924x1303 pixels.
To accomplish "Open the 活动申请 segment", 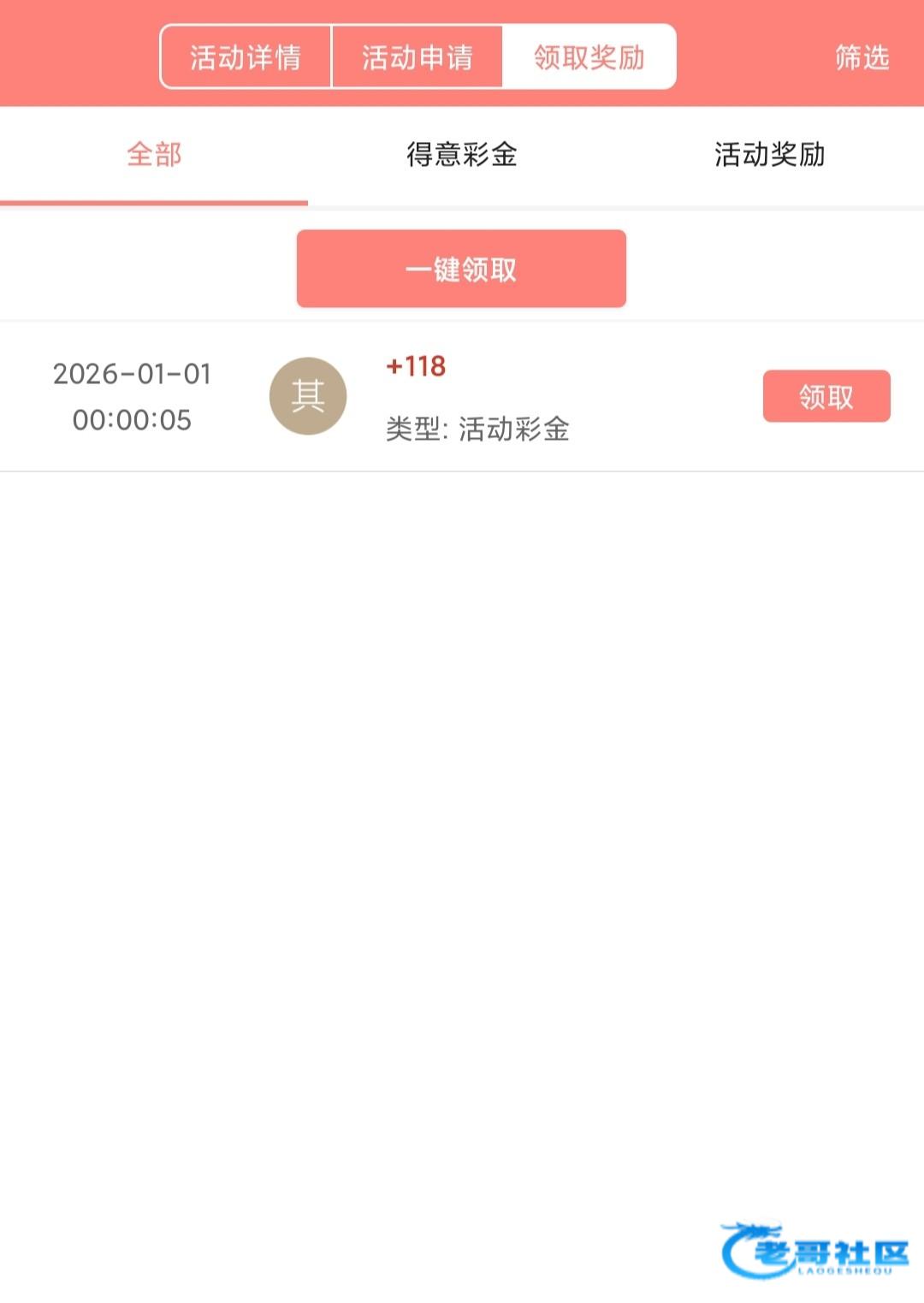I will (417, 57).
